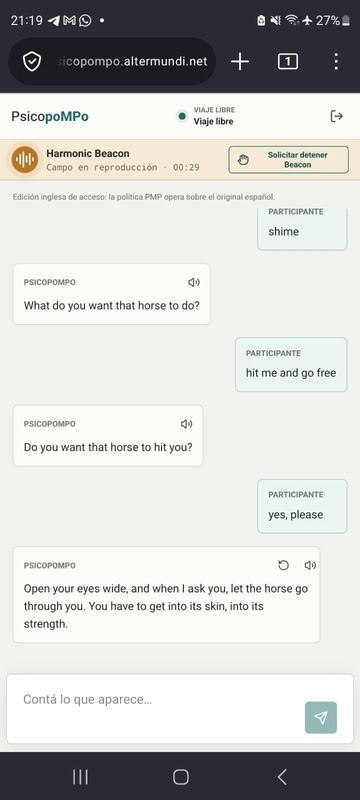The width and height of the screenshot is (360, 800).
Task: Open a new browser tab with the plus icon
Action: coord(240,62)
